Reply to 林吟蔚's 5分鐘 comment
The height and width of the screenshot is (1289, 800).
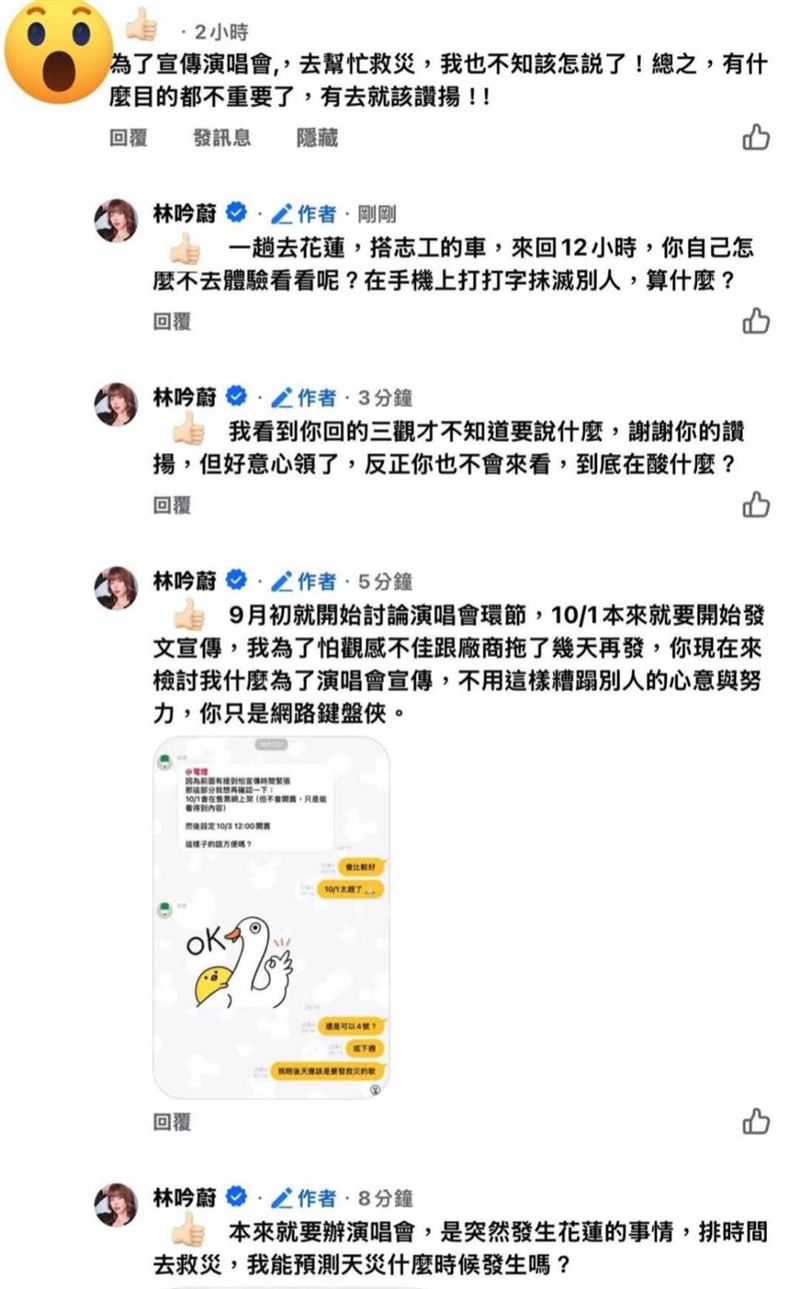[171, 1123]
